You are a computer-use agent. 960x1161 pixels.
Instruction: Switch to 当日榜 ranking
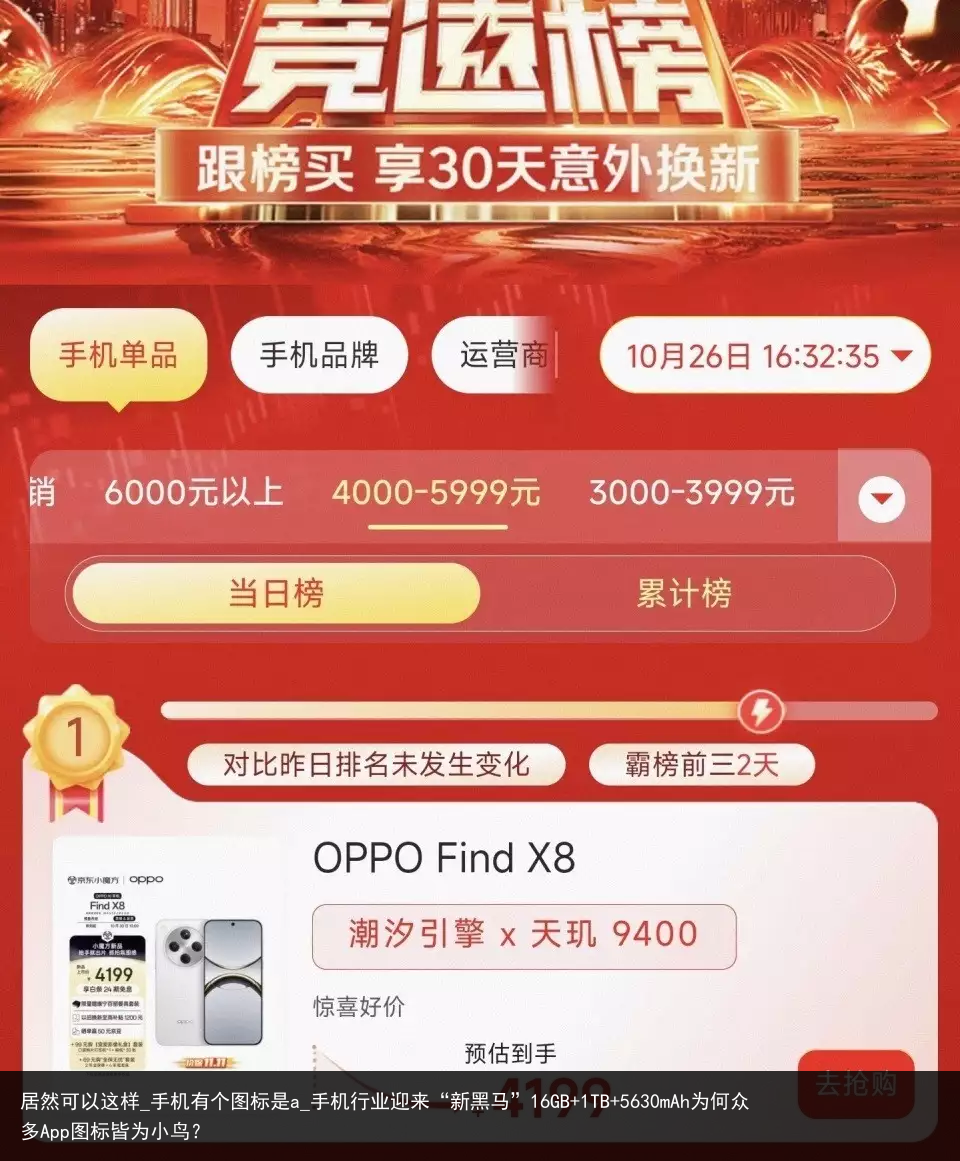click(x=276, y=594)
